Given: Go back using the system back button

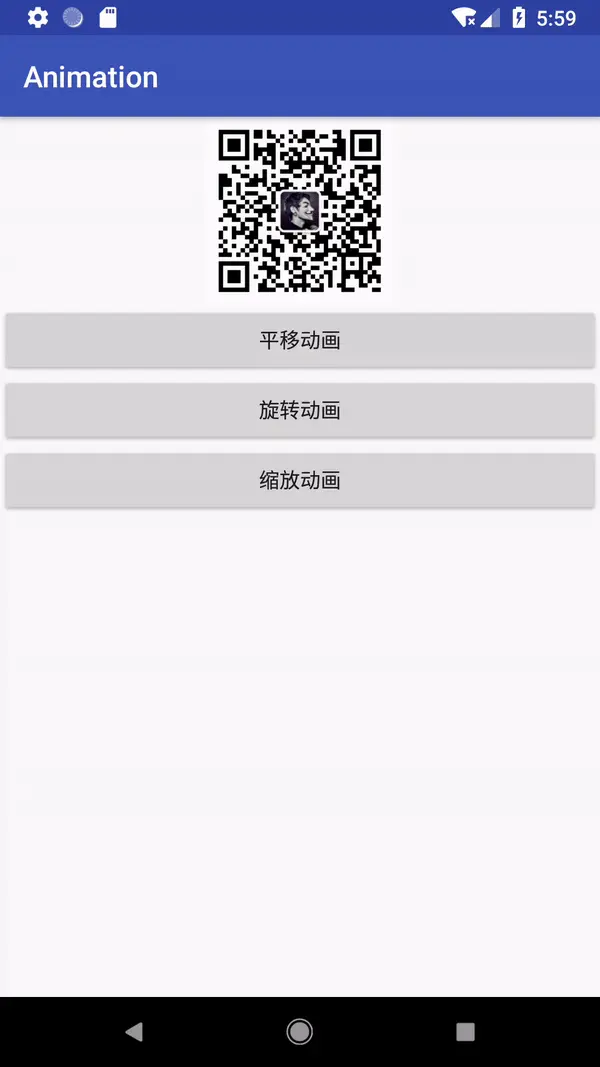Looking at the screenshot, I should coord(134,1032).
